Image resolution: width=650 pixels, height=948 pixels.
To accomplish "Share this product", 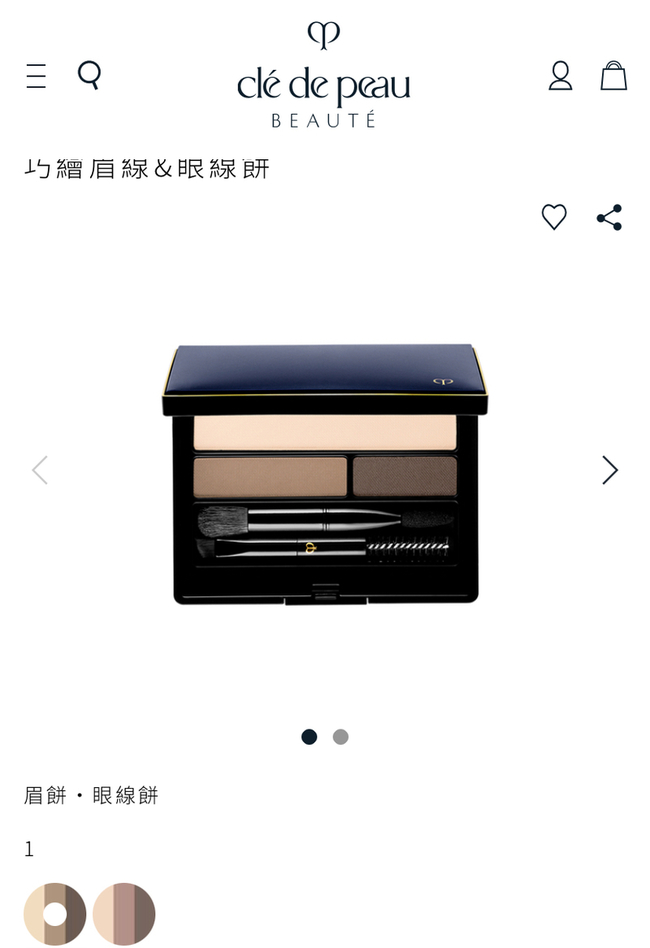I will click(x=609, y=217).
